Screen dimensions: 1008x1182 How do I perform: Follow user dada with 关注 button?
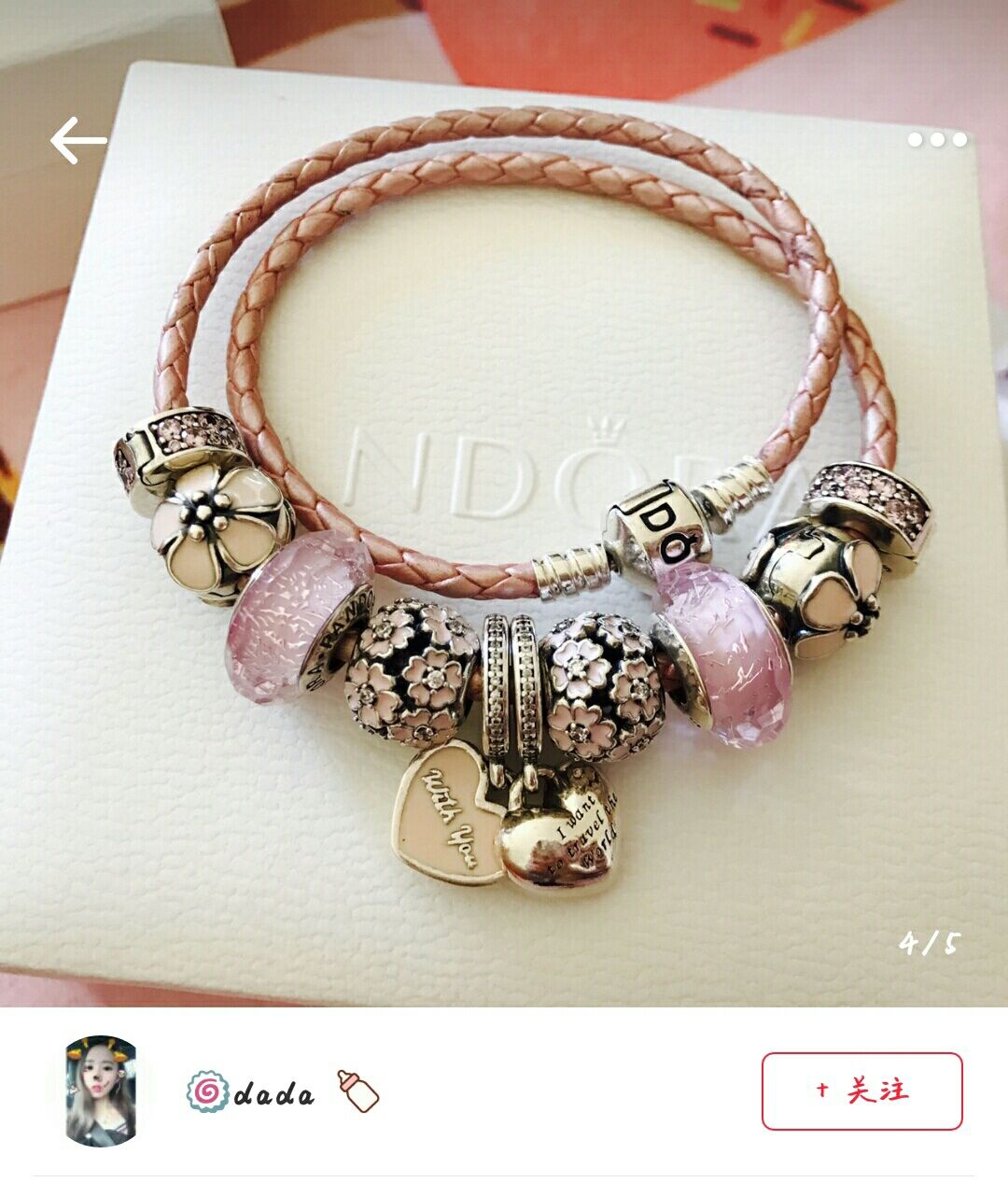tap(861, 1091)
